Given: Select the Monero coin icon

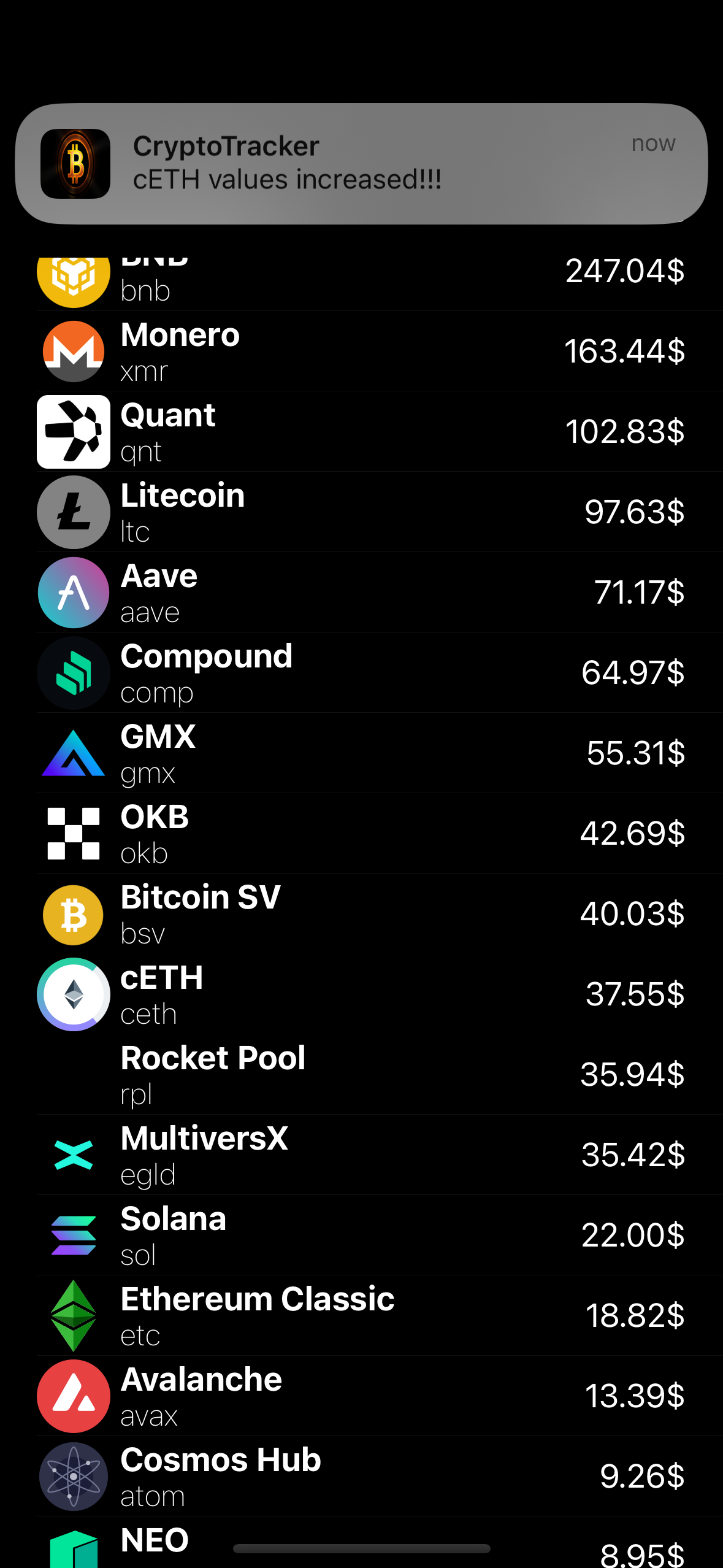Looking at the screenshot, I should coord(73,350).
